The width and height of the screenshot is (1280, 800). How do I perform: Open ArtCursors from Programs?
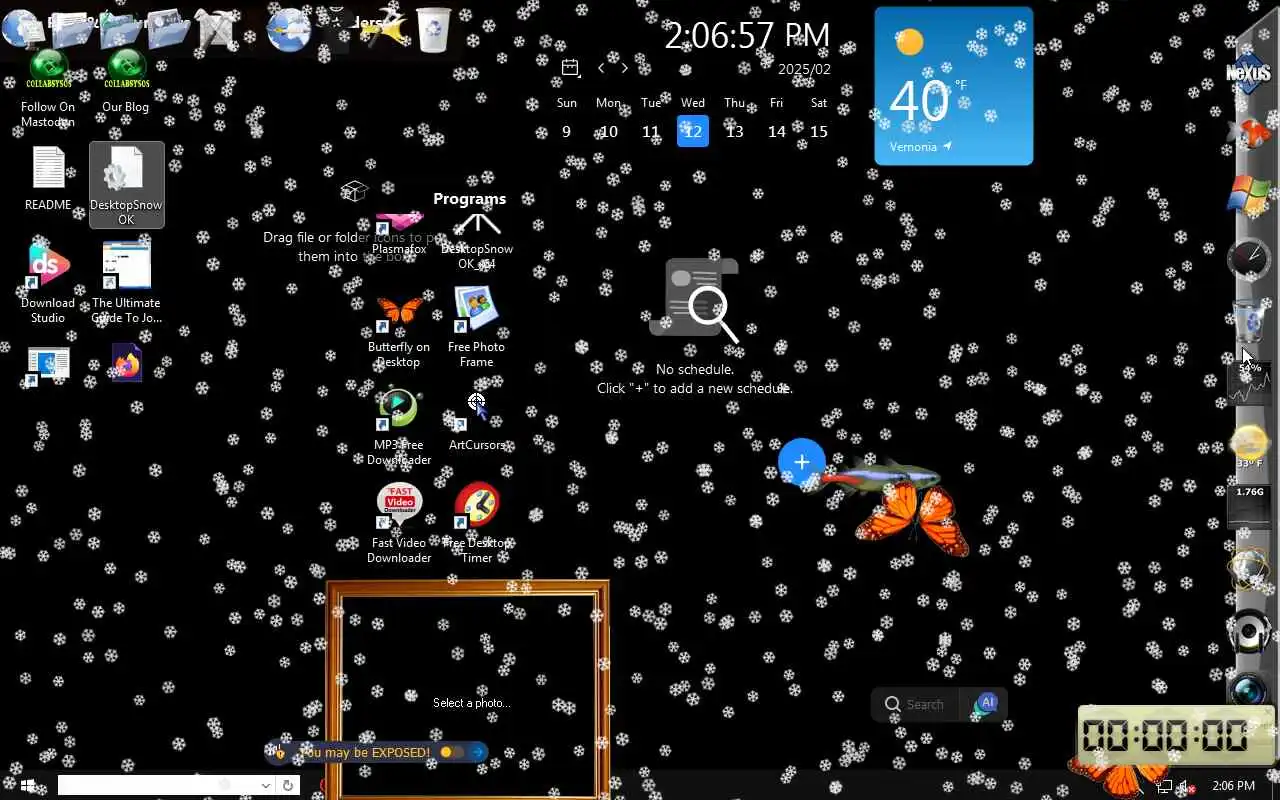click(x=476, y=410)
